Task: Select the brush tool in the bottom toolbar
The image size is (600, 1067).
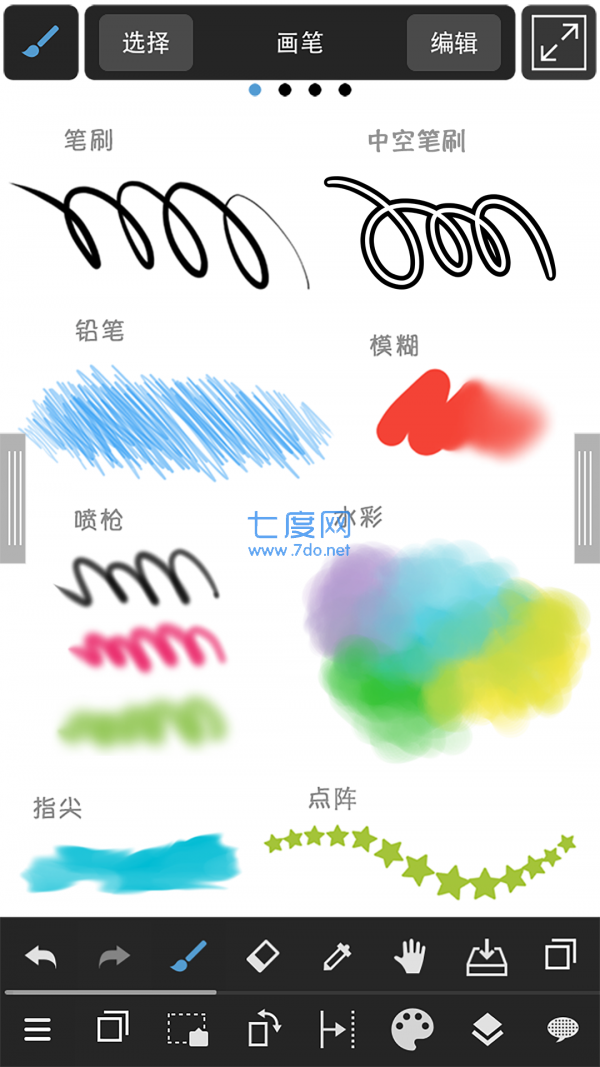Action: [x=187, y=957]
